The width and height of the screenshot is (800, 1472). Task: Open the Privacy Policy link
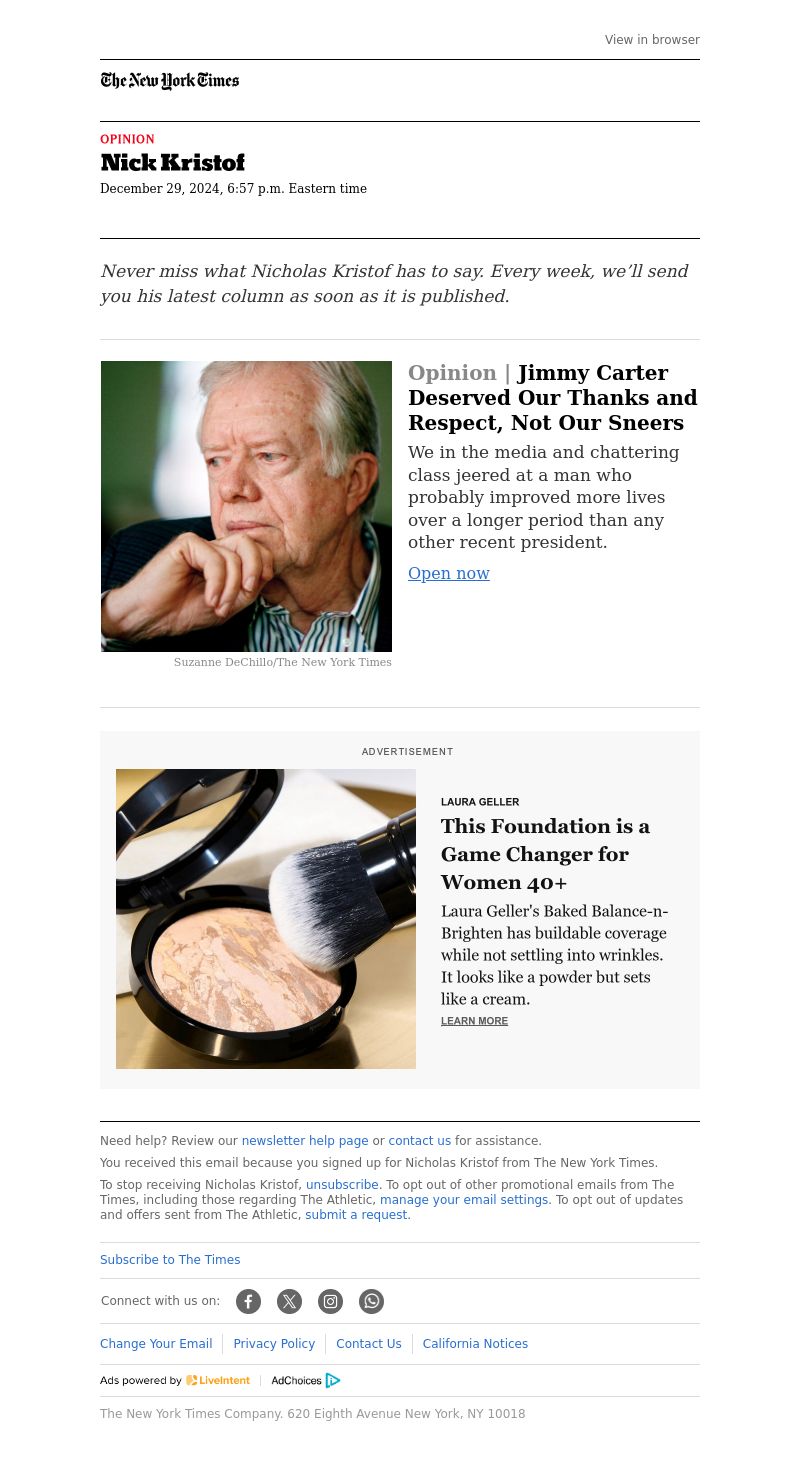point(274,1344)
